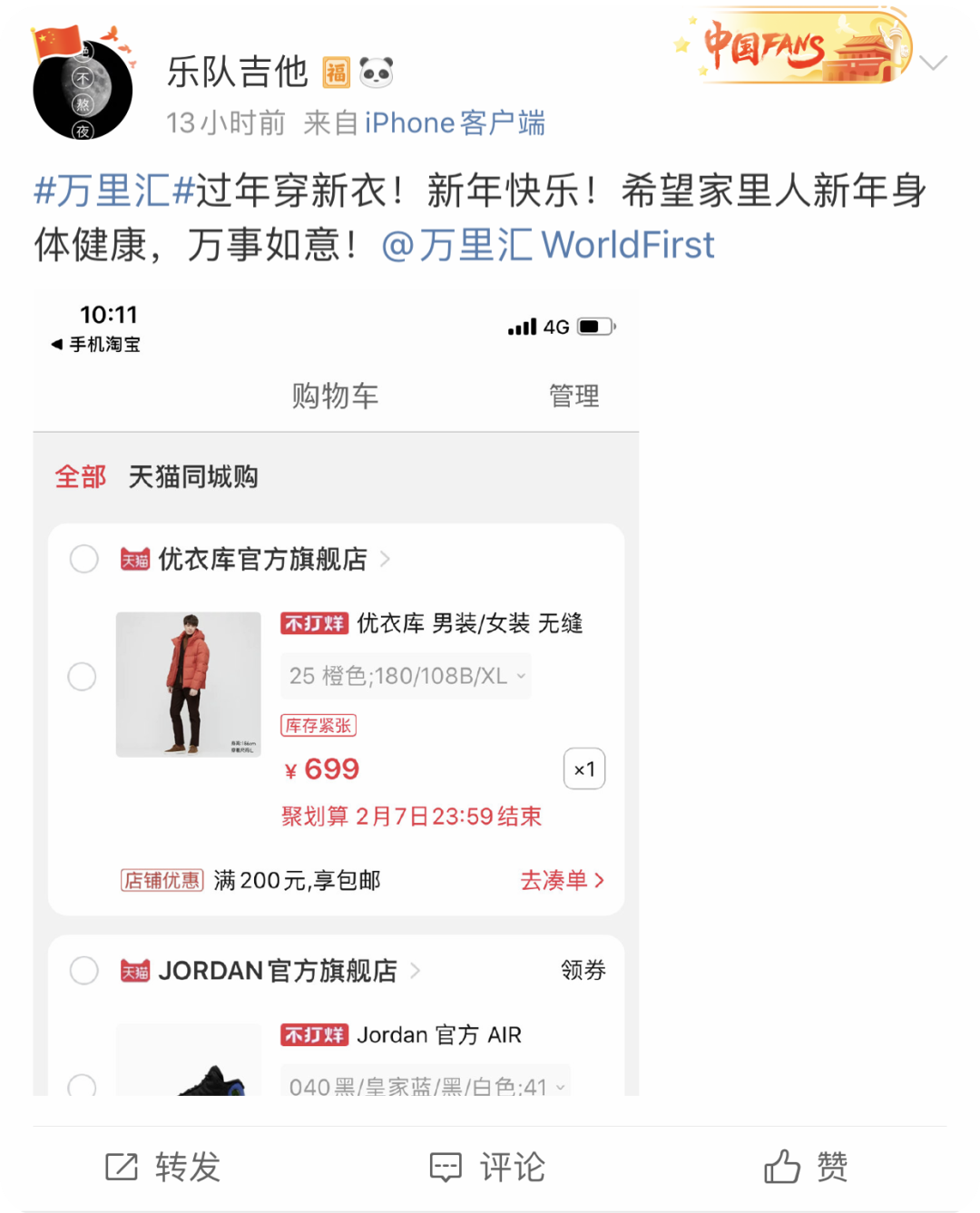
Task: Open 乐队吉他's profile avatar
Action: pyautogui.click(x=82, y=90)
